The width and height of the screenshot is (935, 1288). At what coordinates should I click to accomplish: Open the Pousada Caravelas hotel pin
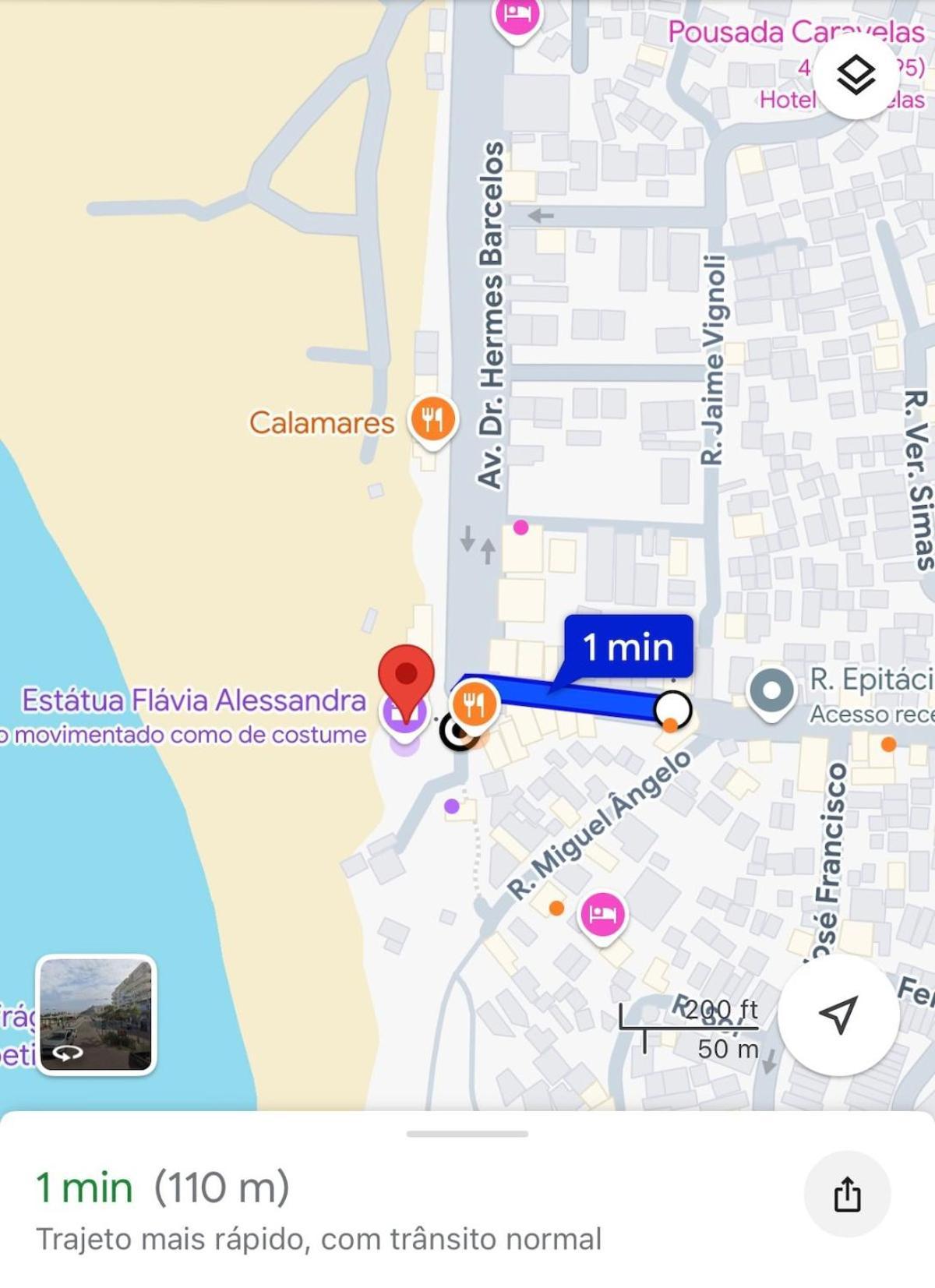click(517, 16)
